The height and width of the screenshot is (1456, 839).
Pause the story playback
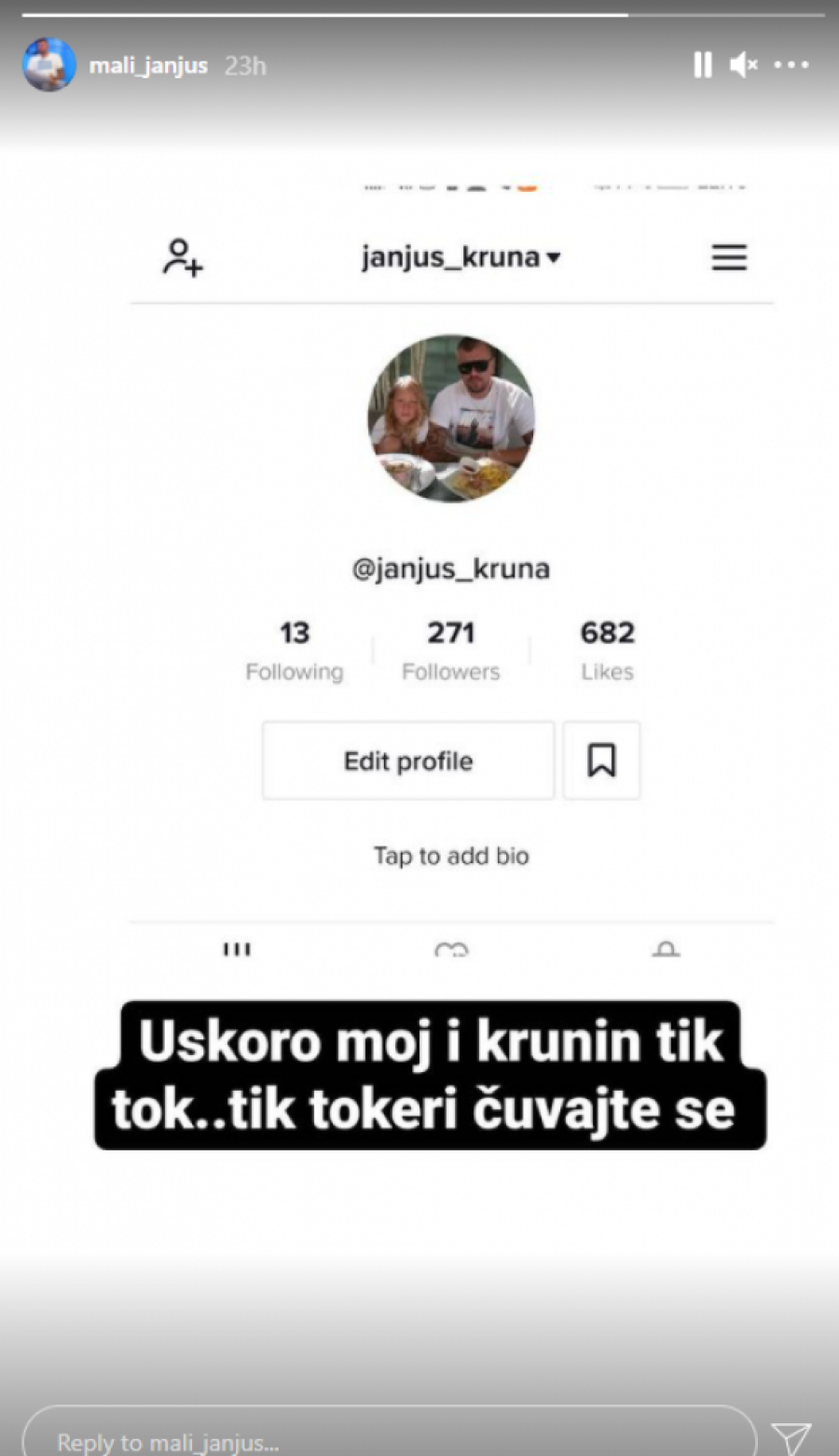703,65
